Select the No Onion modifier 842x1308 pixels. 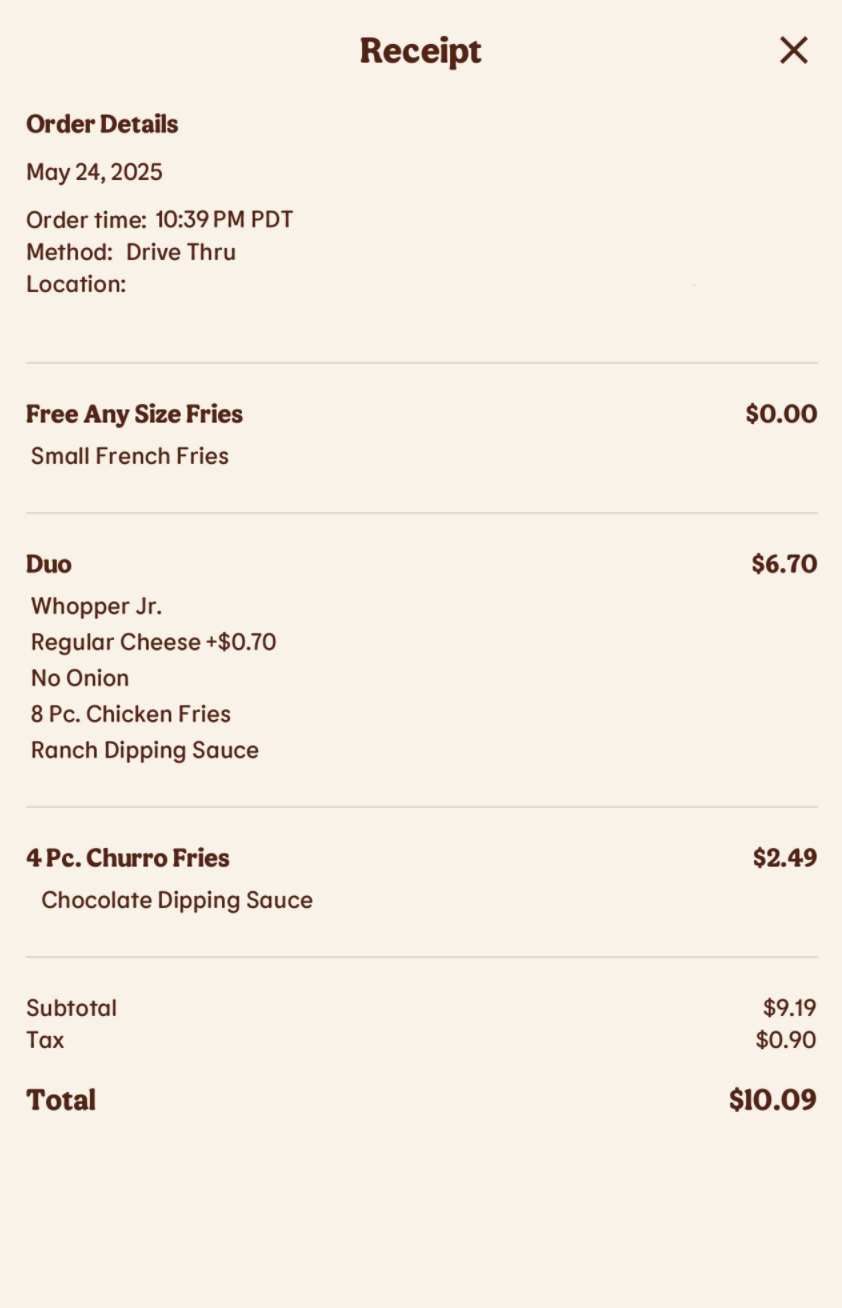[x=80, y=678]
